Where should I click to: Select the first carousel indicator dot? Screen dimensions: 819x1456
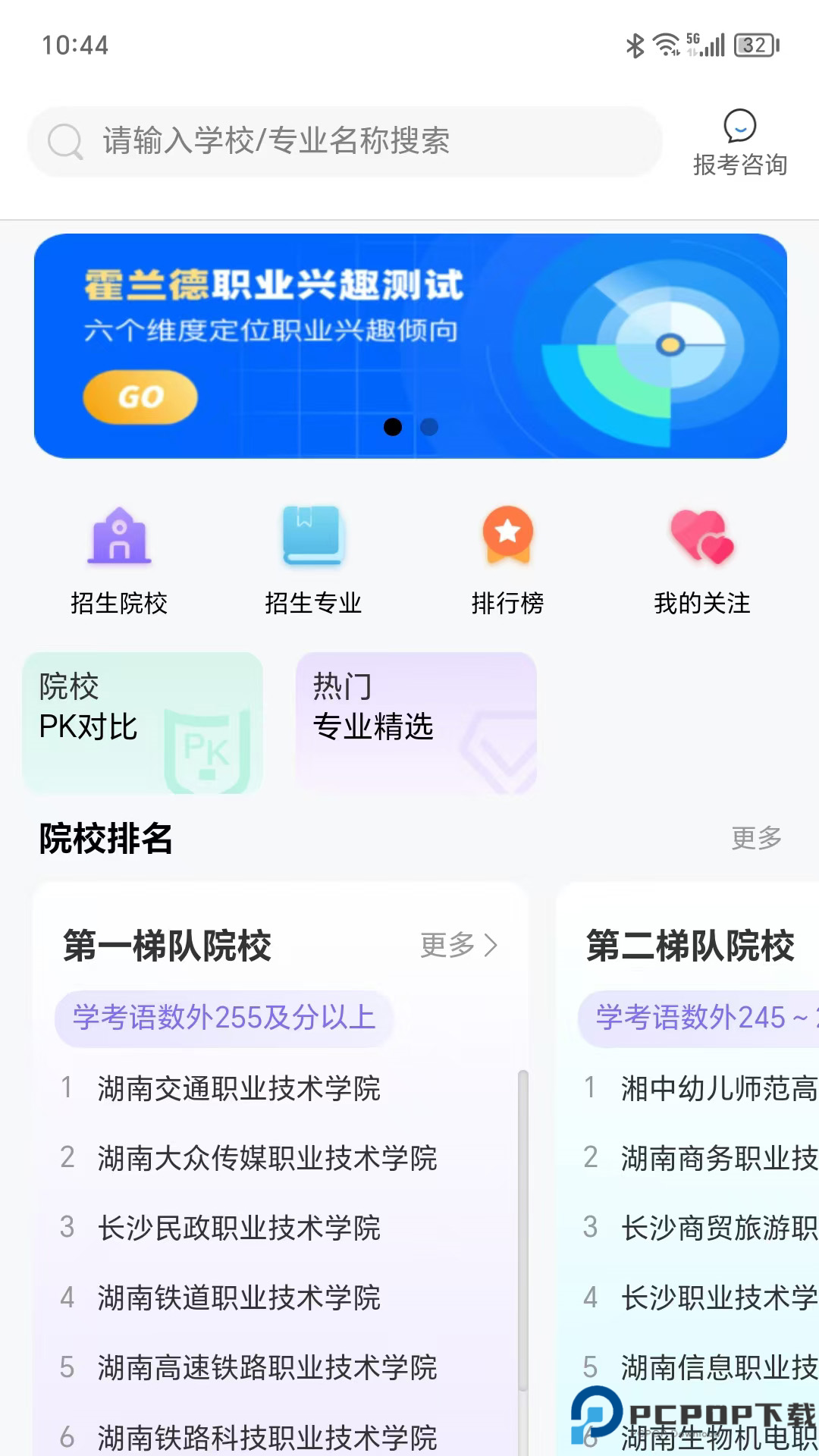click(394, 427)
